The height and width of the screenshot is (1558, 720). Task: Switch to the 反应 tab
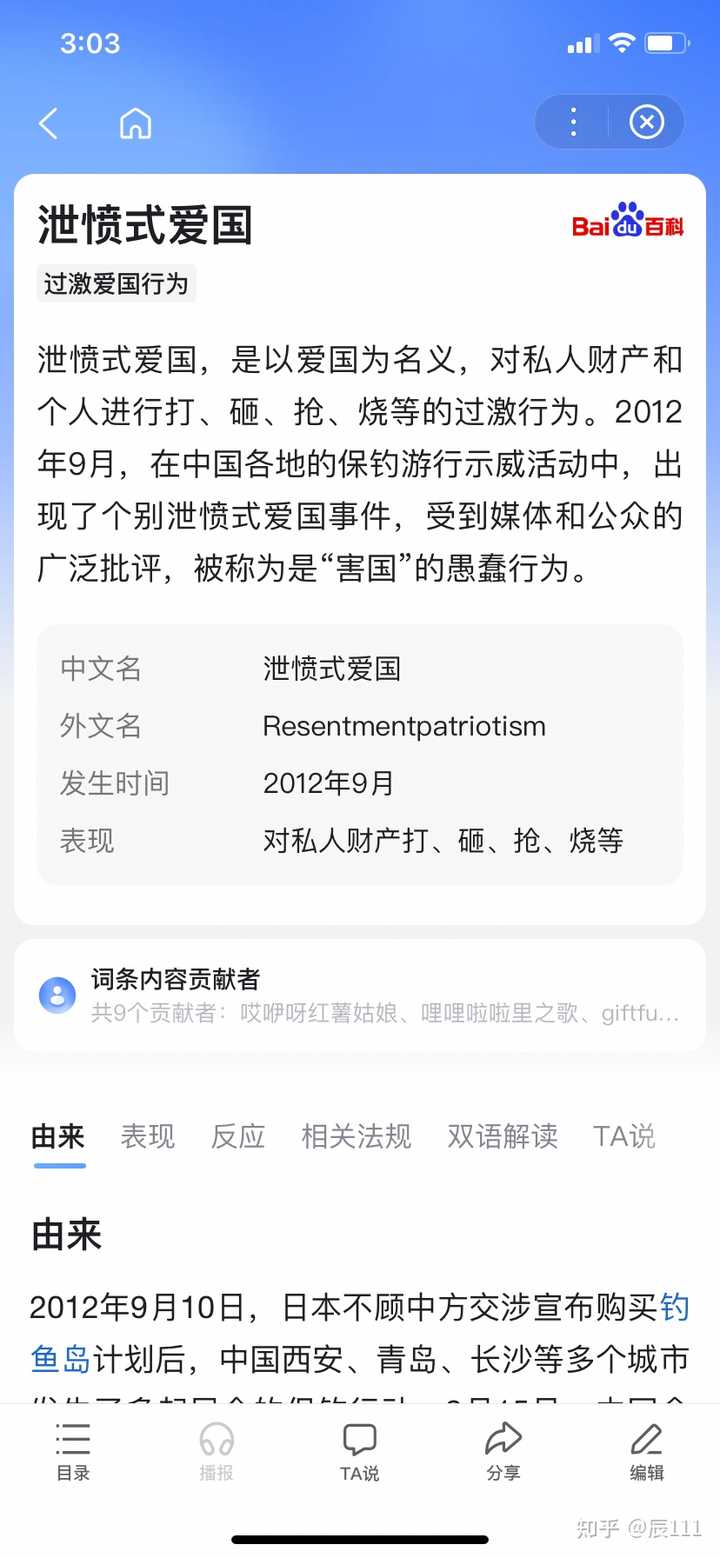pyautogui.click(x=238, y=1136)
